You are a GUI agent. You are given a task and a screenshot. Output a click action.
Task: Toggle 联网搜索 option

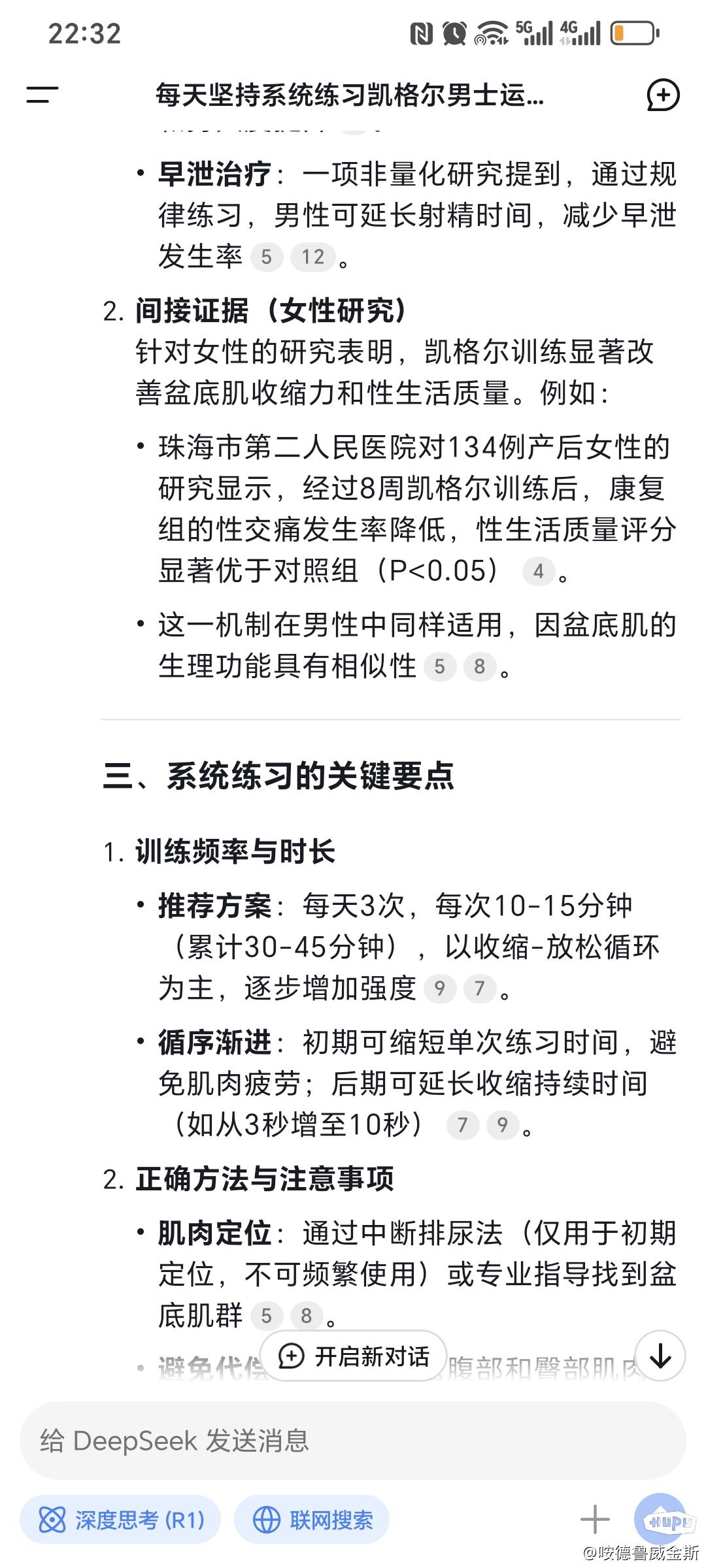point(312,1520)
